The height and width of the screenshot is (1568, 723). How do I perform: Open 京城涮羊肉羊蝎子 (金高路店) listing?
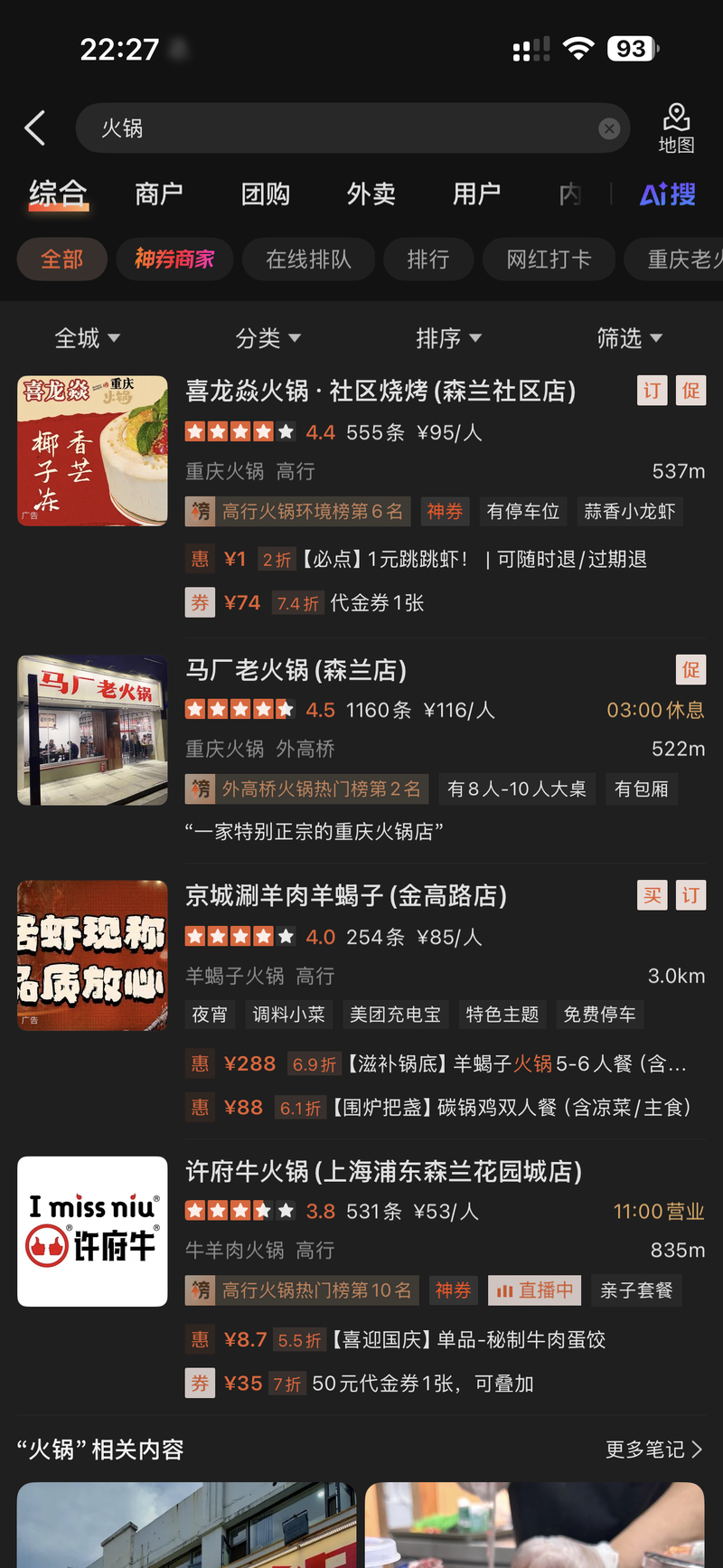pos(345,895)
